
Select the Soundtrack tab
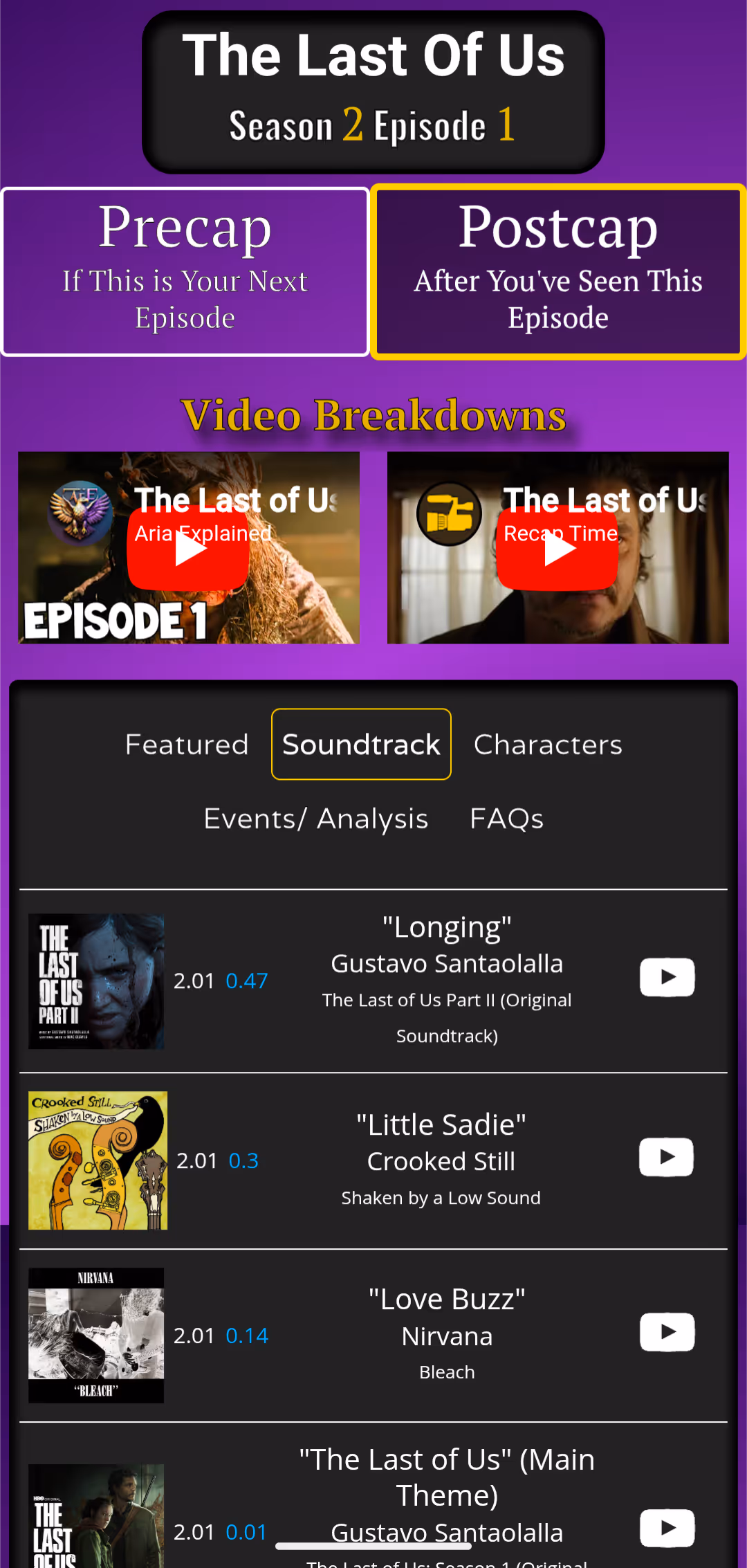[361, 745]
